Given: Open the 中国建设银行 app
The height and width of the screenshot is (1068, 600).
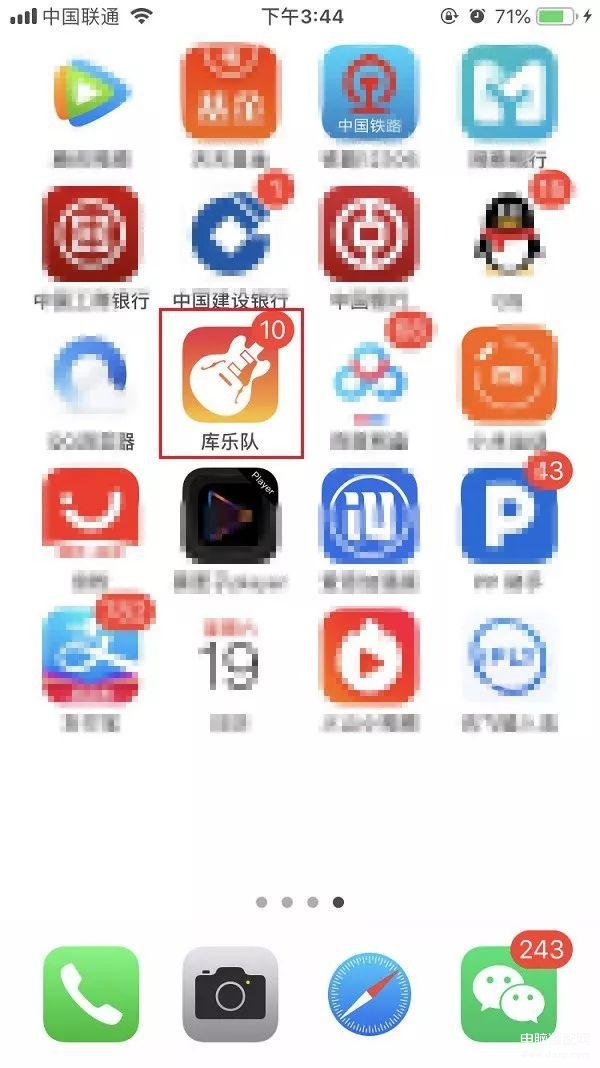Looking at the screenshot, I should (230, 234).
